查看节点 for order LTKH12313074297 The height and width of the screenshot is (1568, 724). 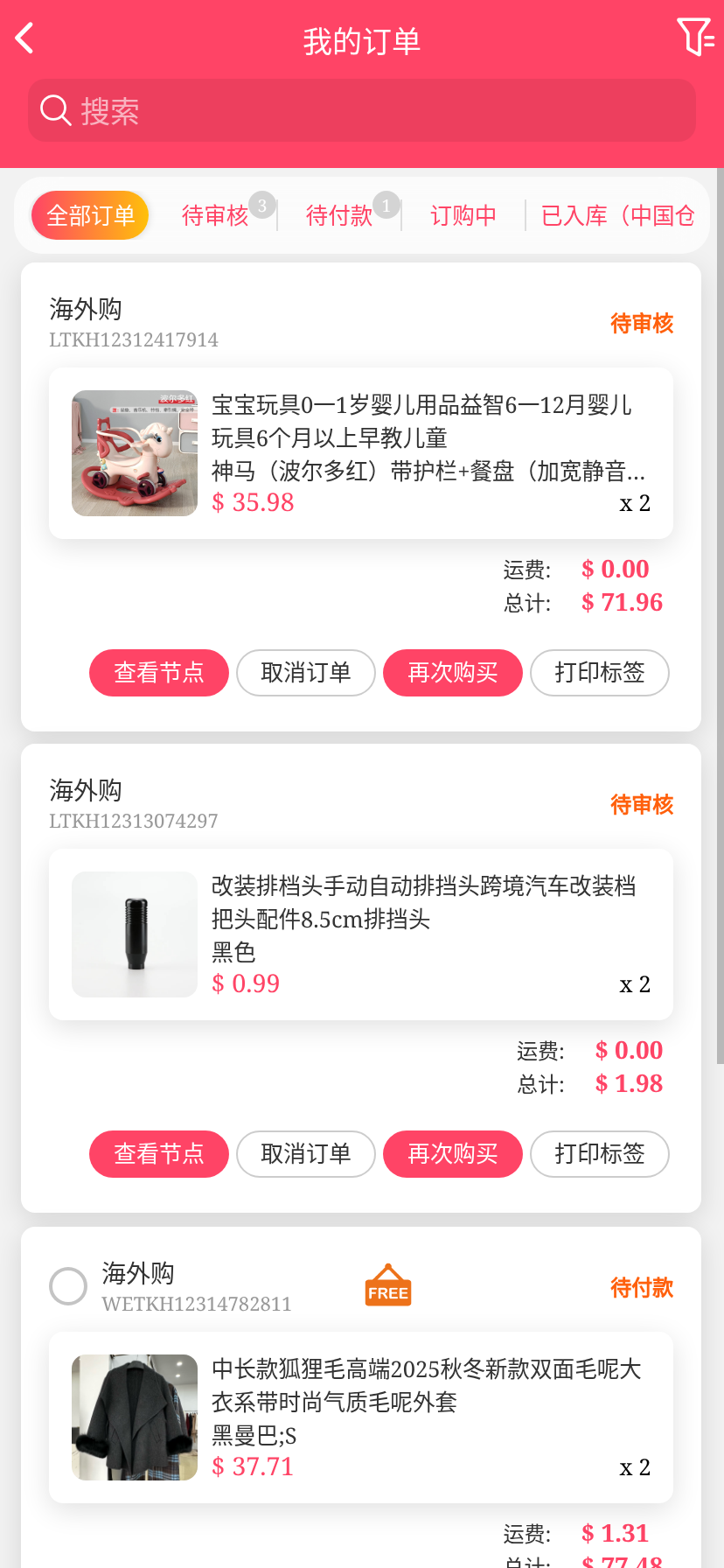click(159, 1154)
